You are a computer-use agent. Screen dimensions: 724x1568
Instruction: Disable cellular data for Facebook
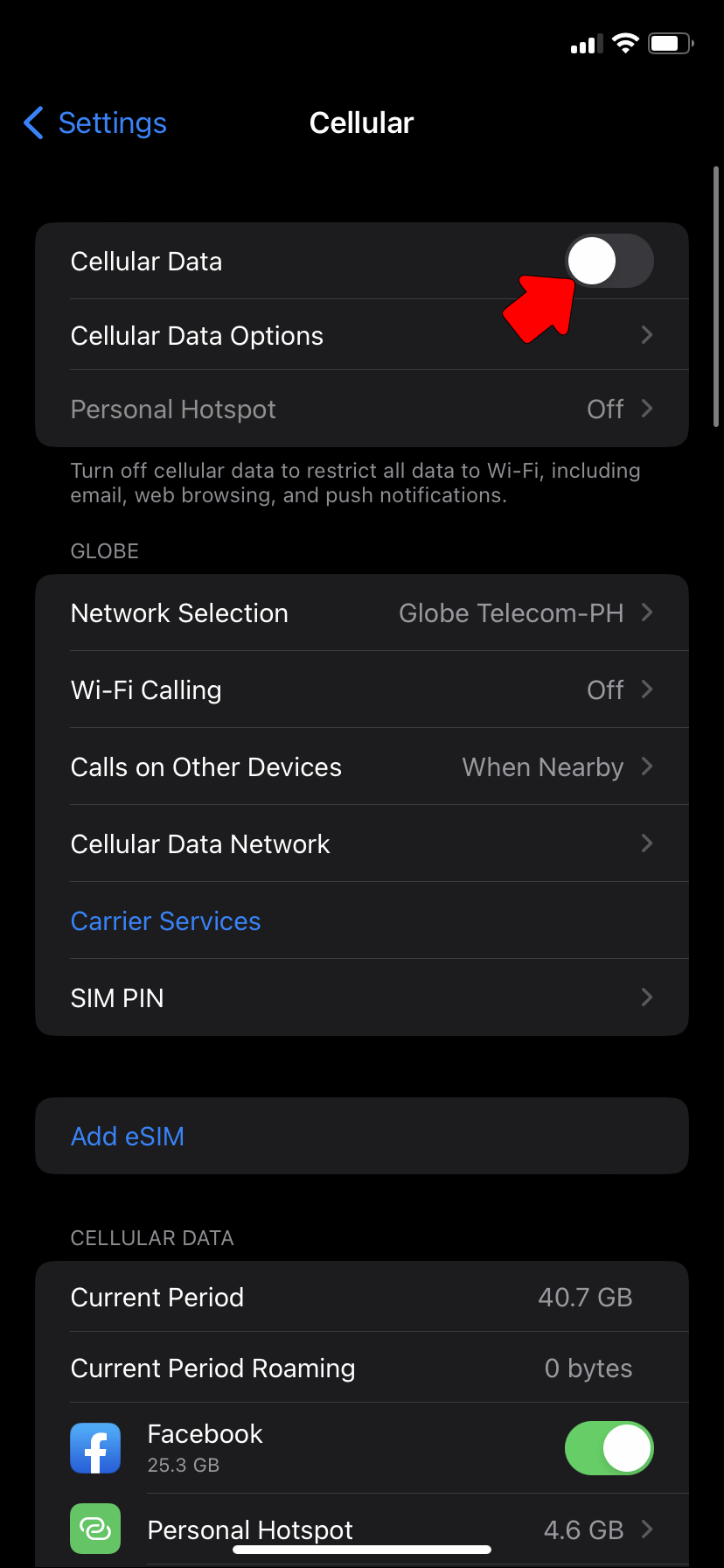click(x=609, y=1448)
